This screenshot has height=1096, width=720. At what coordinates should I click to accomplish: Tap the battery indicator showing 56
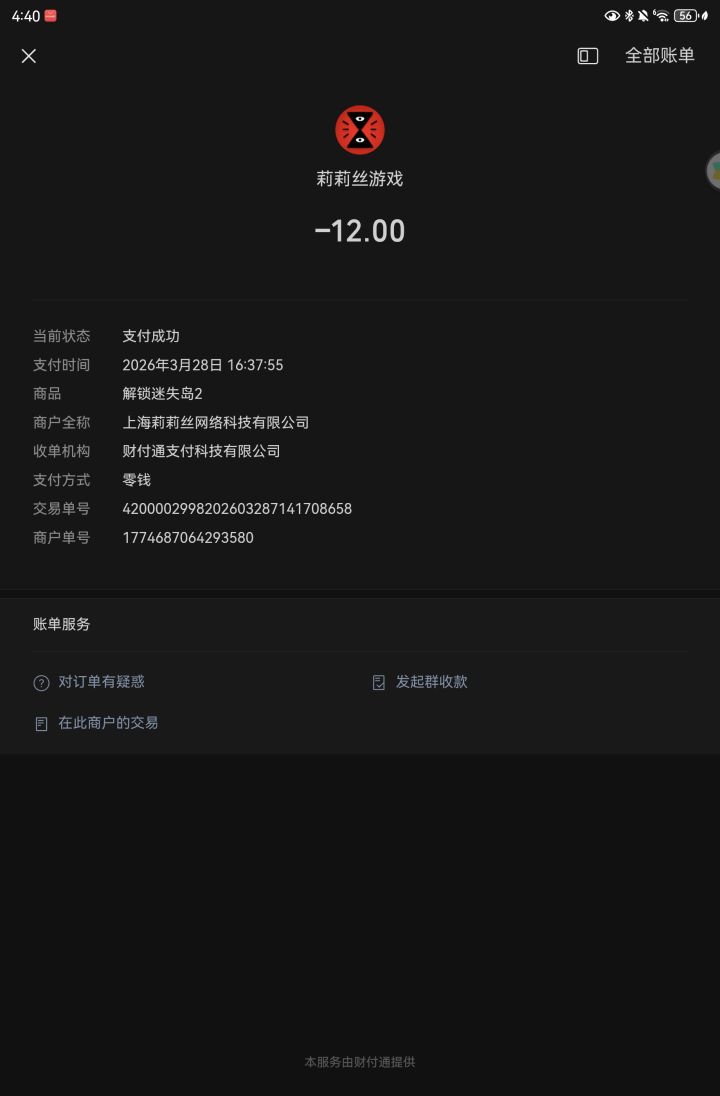(685, 15)
